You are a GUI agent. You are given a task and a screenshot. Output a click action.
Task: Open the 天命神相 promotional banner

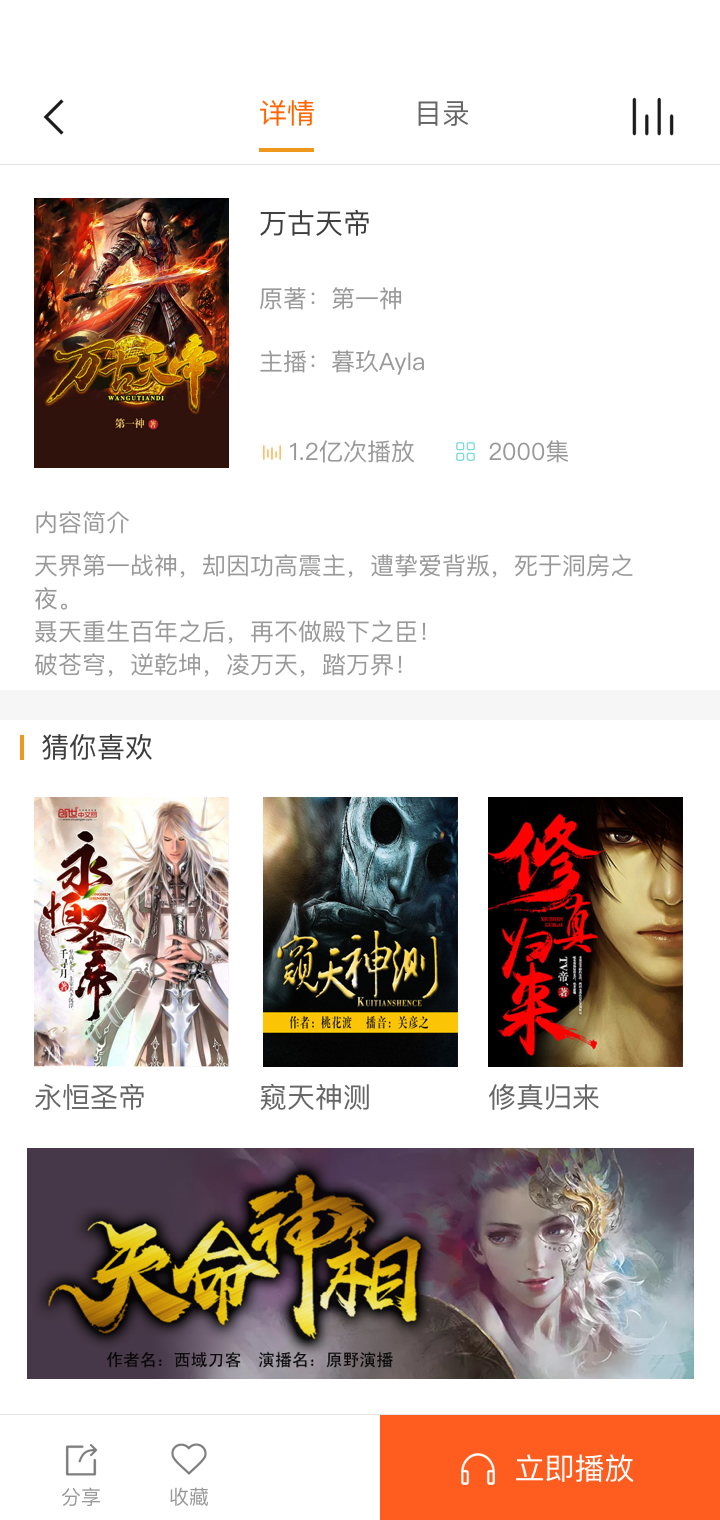[360, 1263]
